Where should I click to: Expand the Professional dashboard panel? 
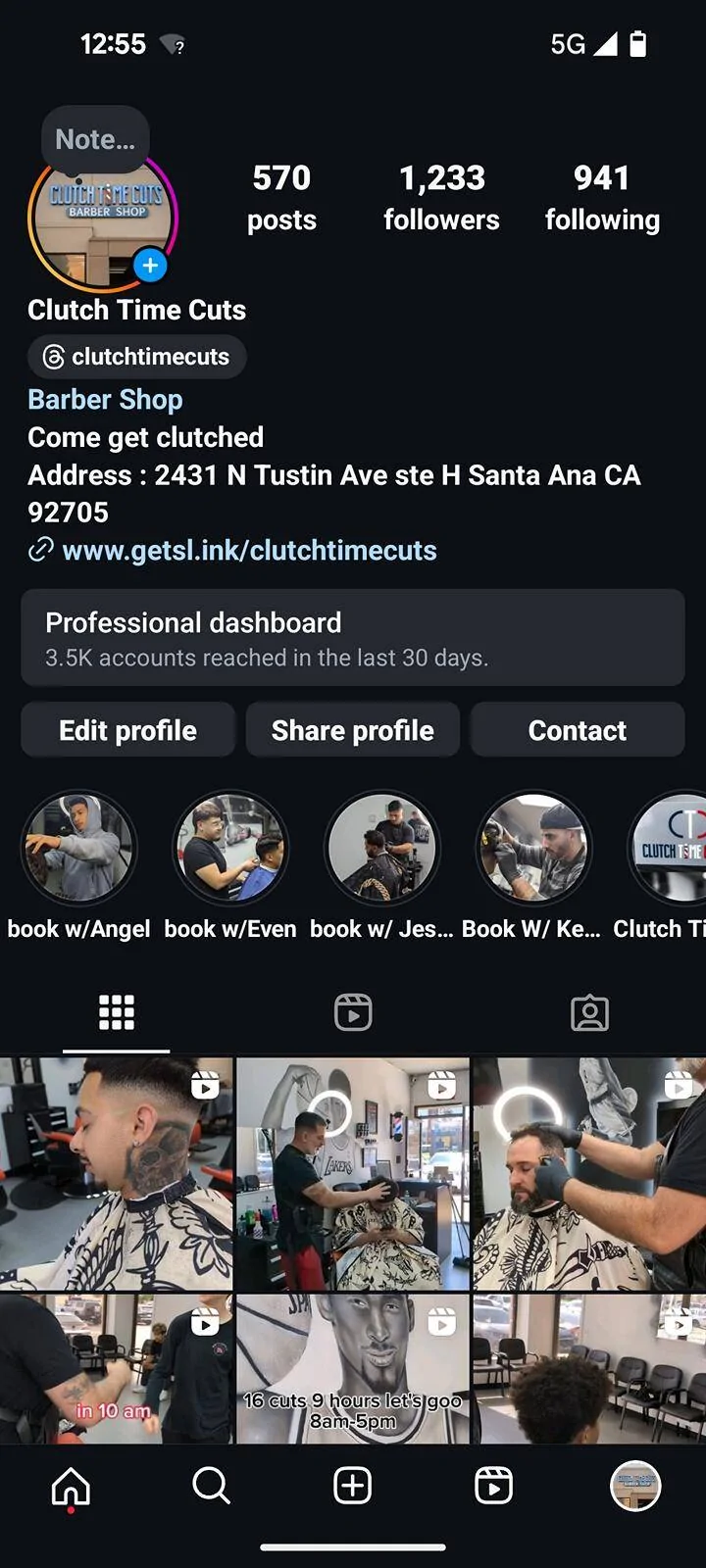click(x=353, y=638)
